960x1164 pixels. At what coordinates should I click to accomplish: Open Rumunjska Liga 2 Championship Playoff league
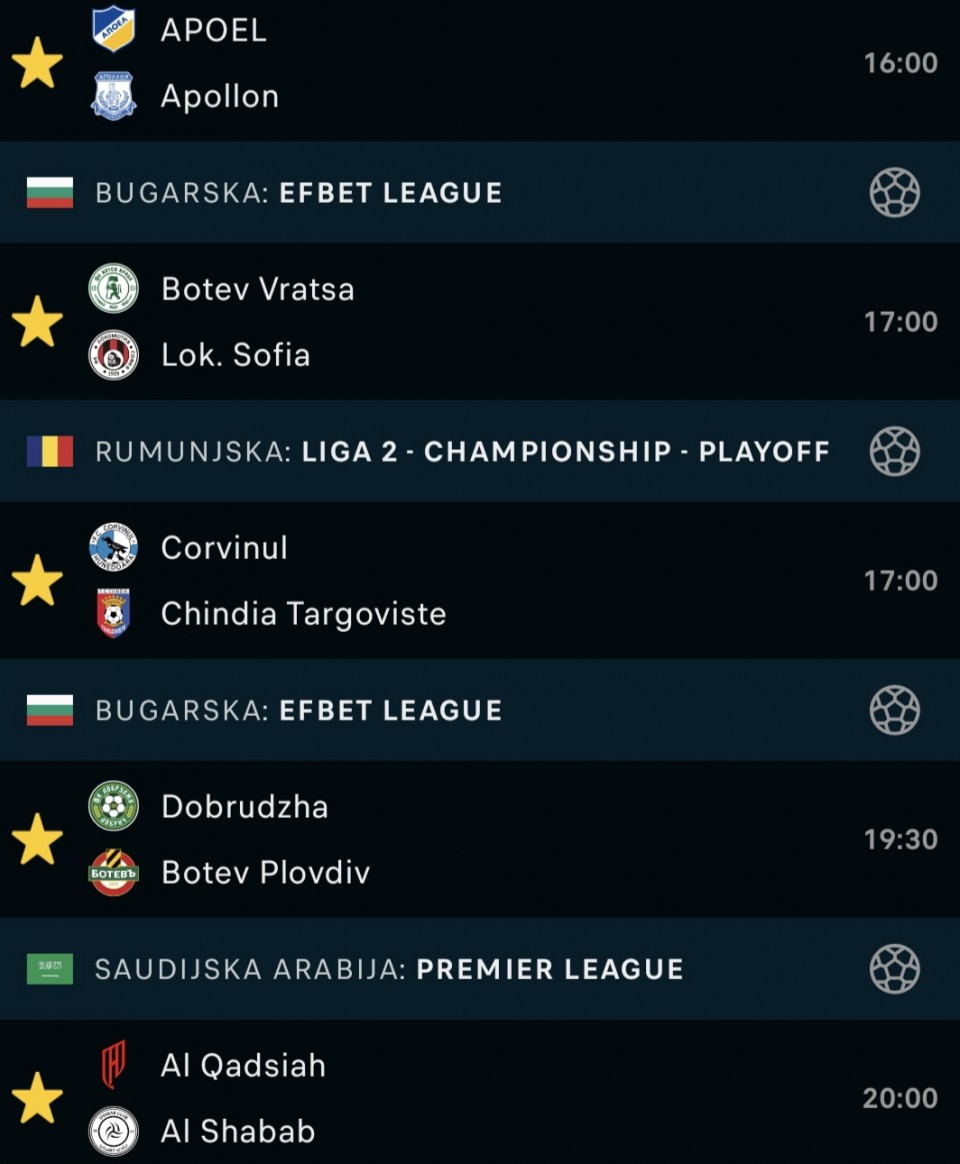click(x=462, y=452)
